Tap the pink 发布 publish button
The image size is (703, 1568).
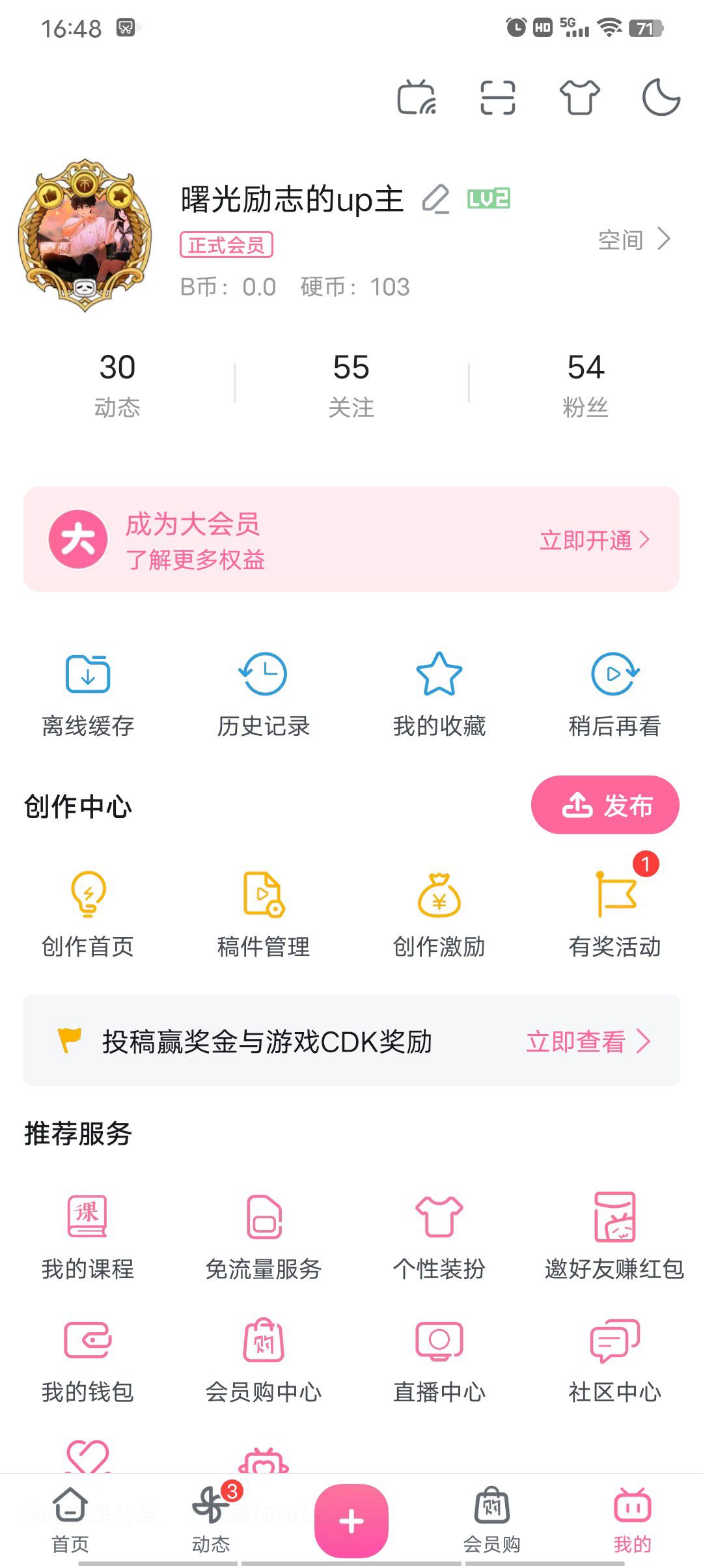point(605,805)
